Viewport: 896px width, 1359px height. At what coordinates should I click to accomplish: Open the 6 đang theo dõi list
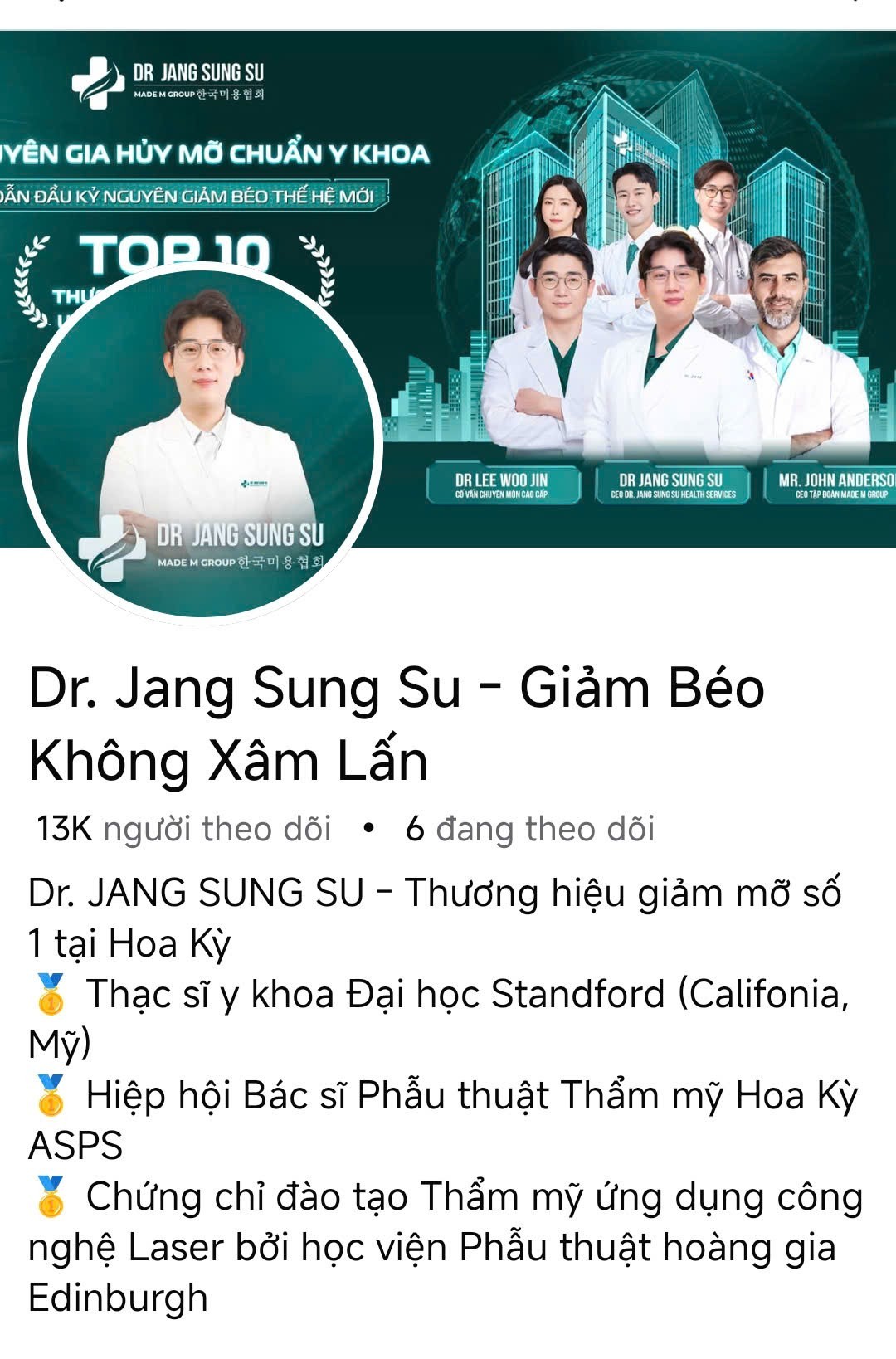click(529, 829)
